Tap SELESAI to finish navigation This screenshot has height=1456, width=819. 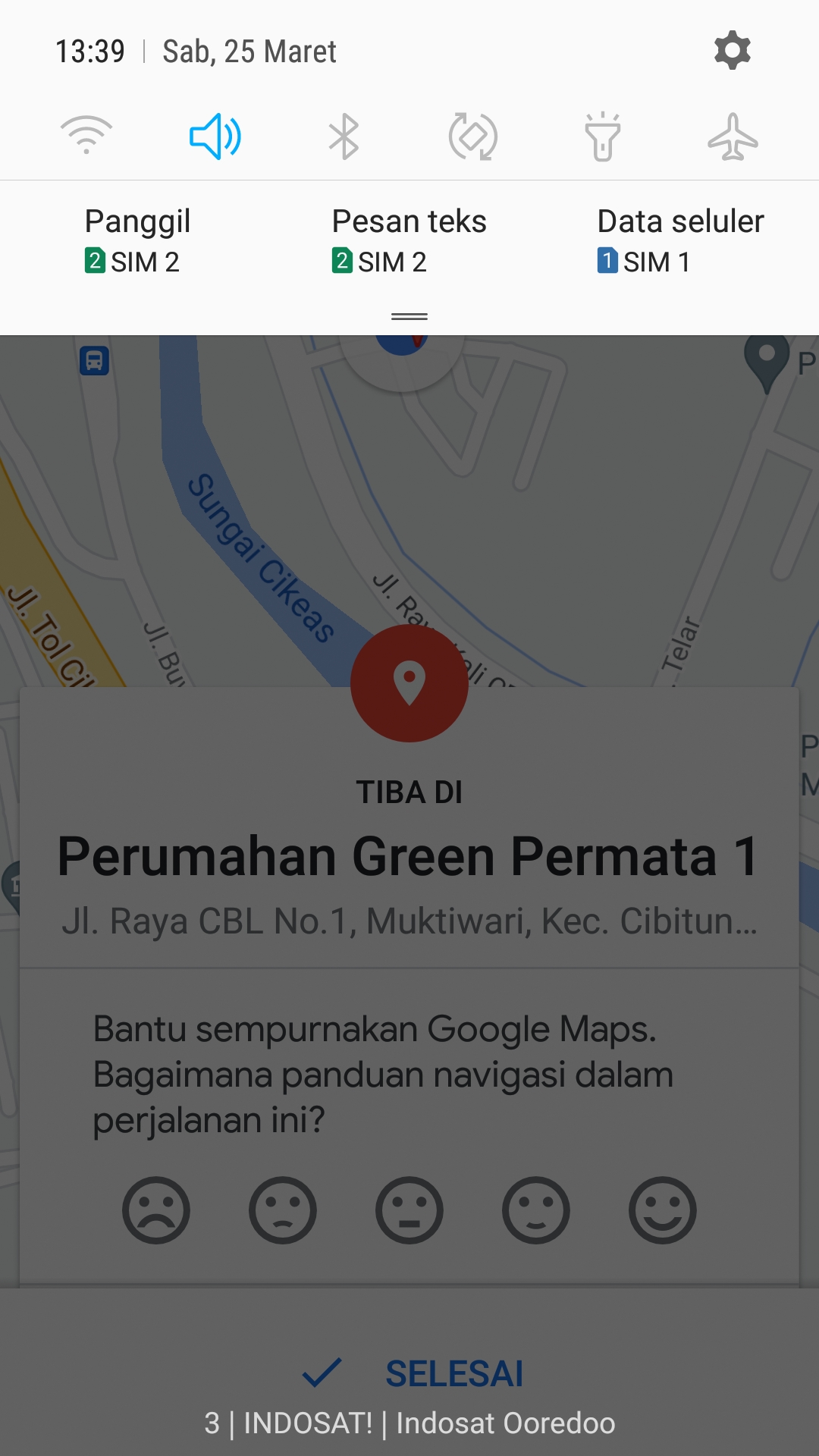pyautogui.click(x=413, y=1373)
